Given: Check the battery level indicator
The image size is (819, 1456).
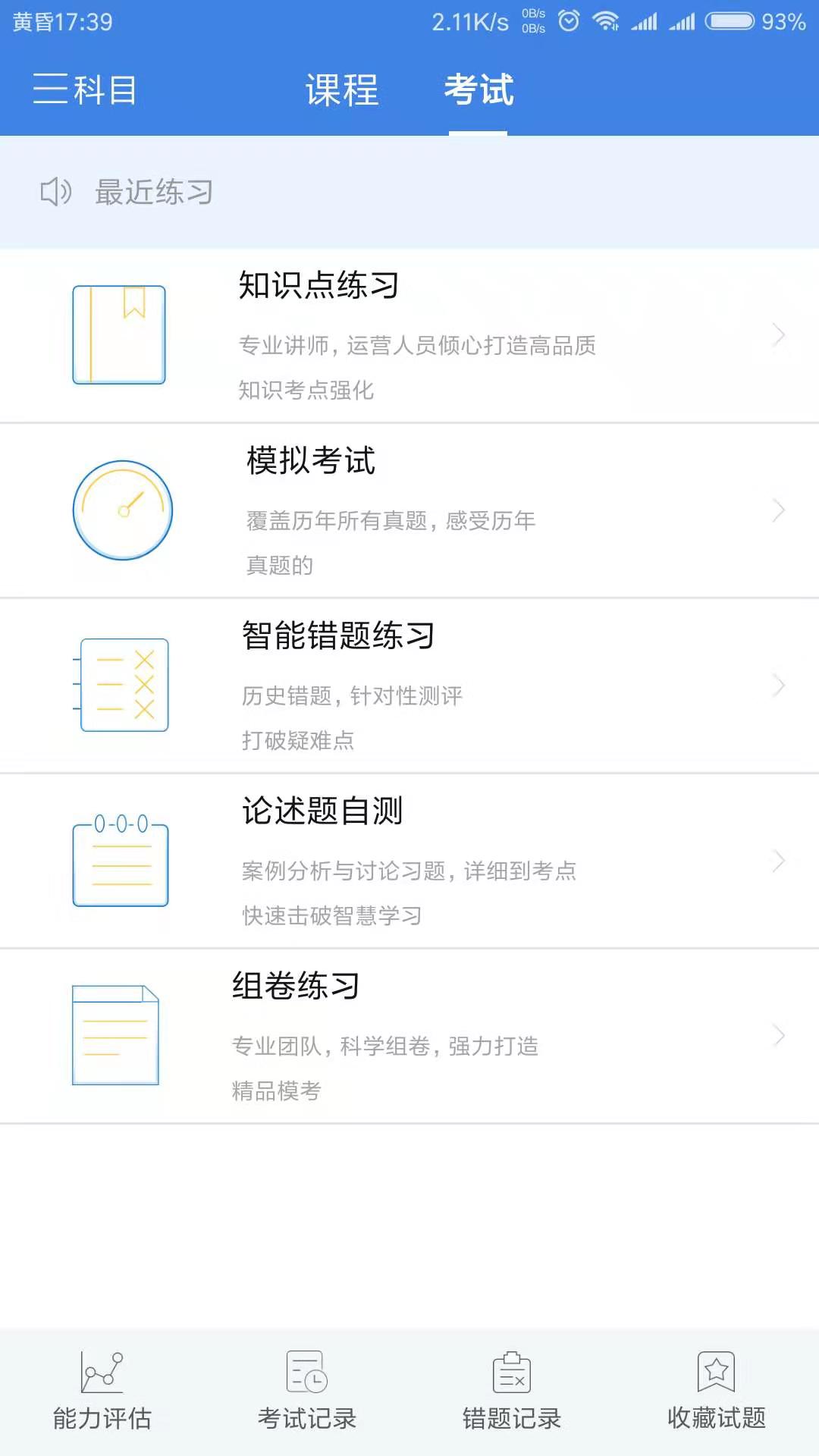Looking at the screenshot, I should pos(730,21).
